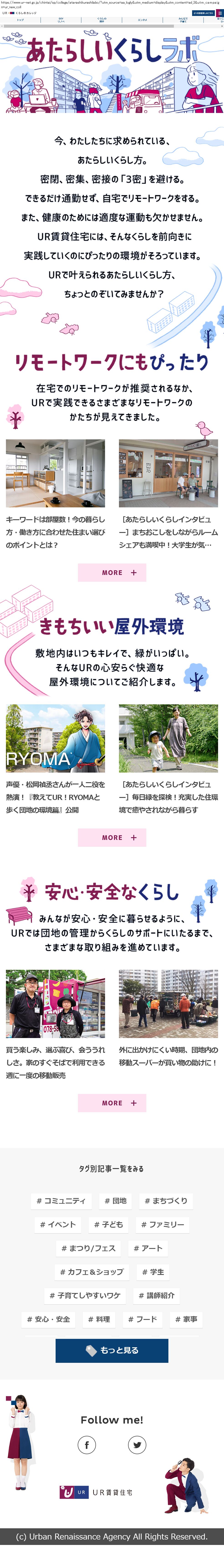Viewport: 224px width, 1568px height.
Task: Tap MORE under きもちいい屋外環境
Action: [112, 837]
